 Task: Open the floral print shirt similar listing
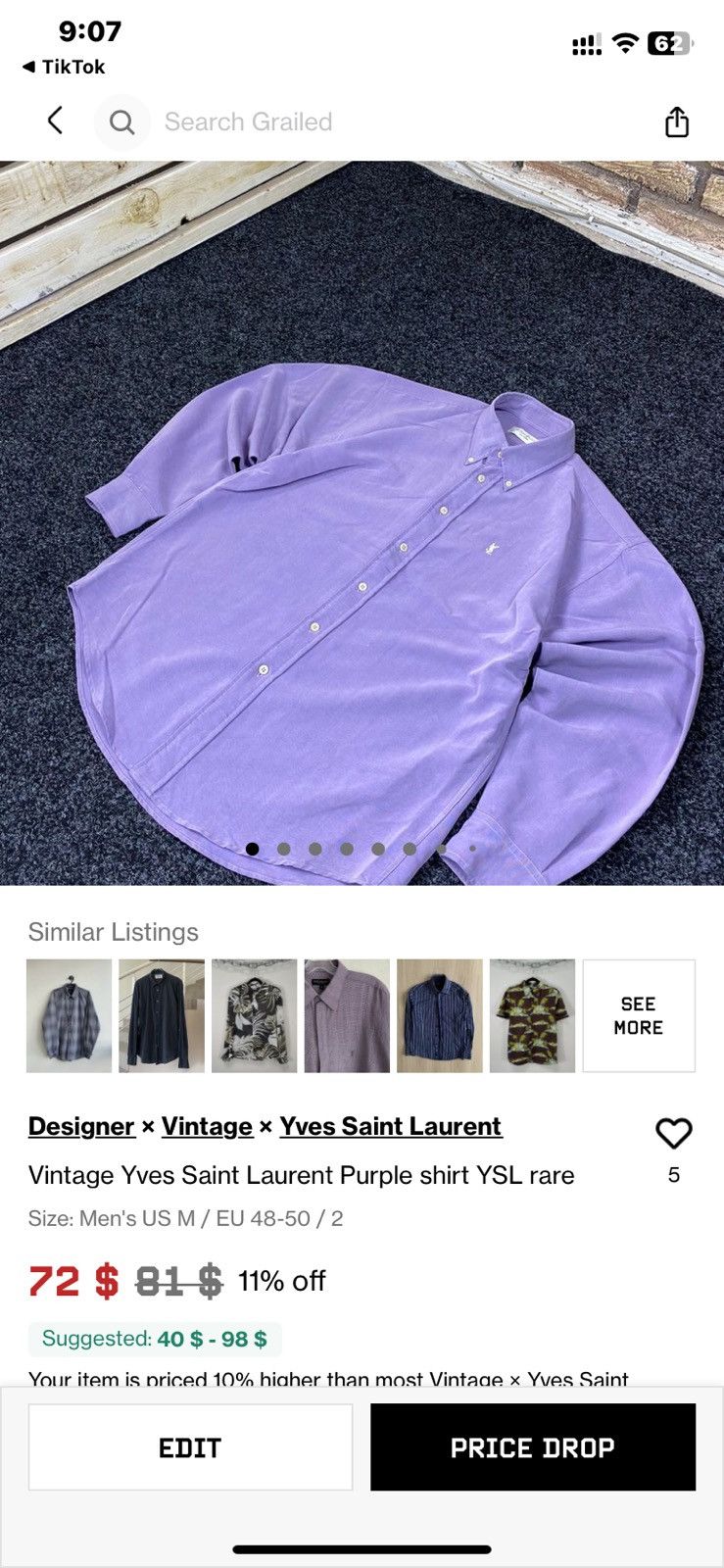pos(254,1015)
